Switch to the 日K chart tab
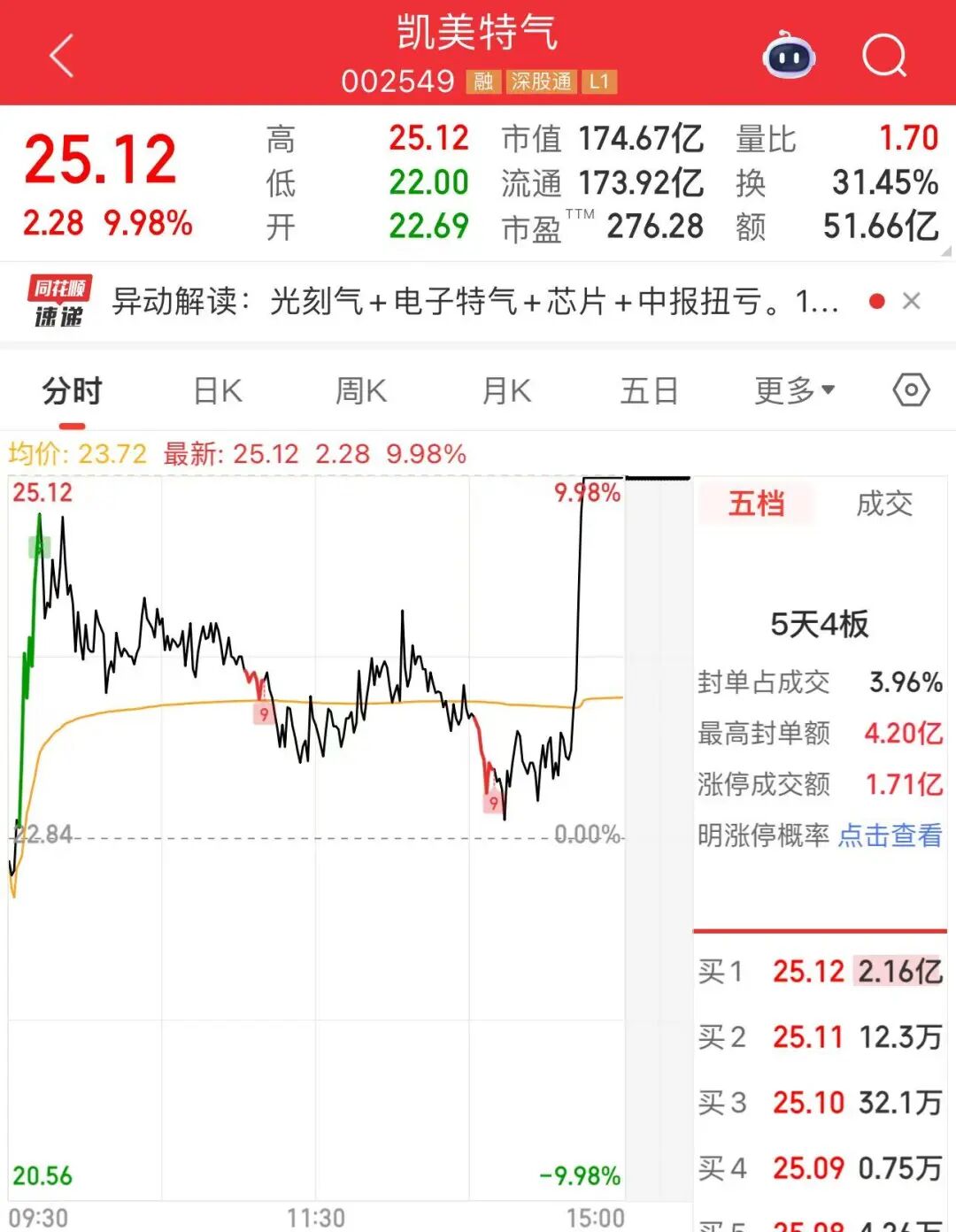956x1232 pixels. (218, 390)
